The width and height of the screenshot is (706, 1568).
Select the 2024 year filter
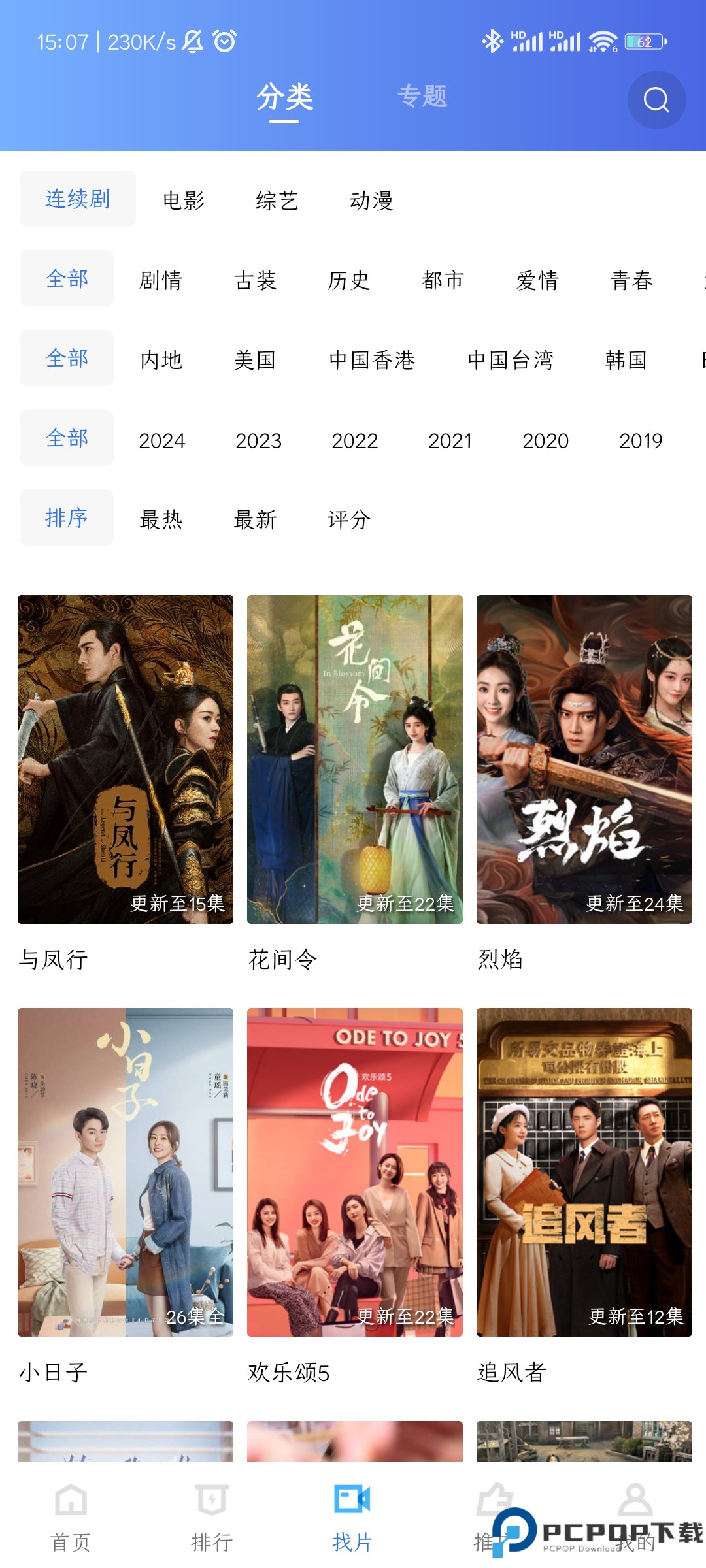coord(162,440)
